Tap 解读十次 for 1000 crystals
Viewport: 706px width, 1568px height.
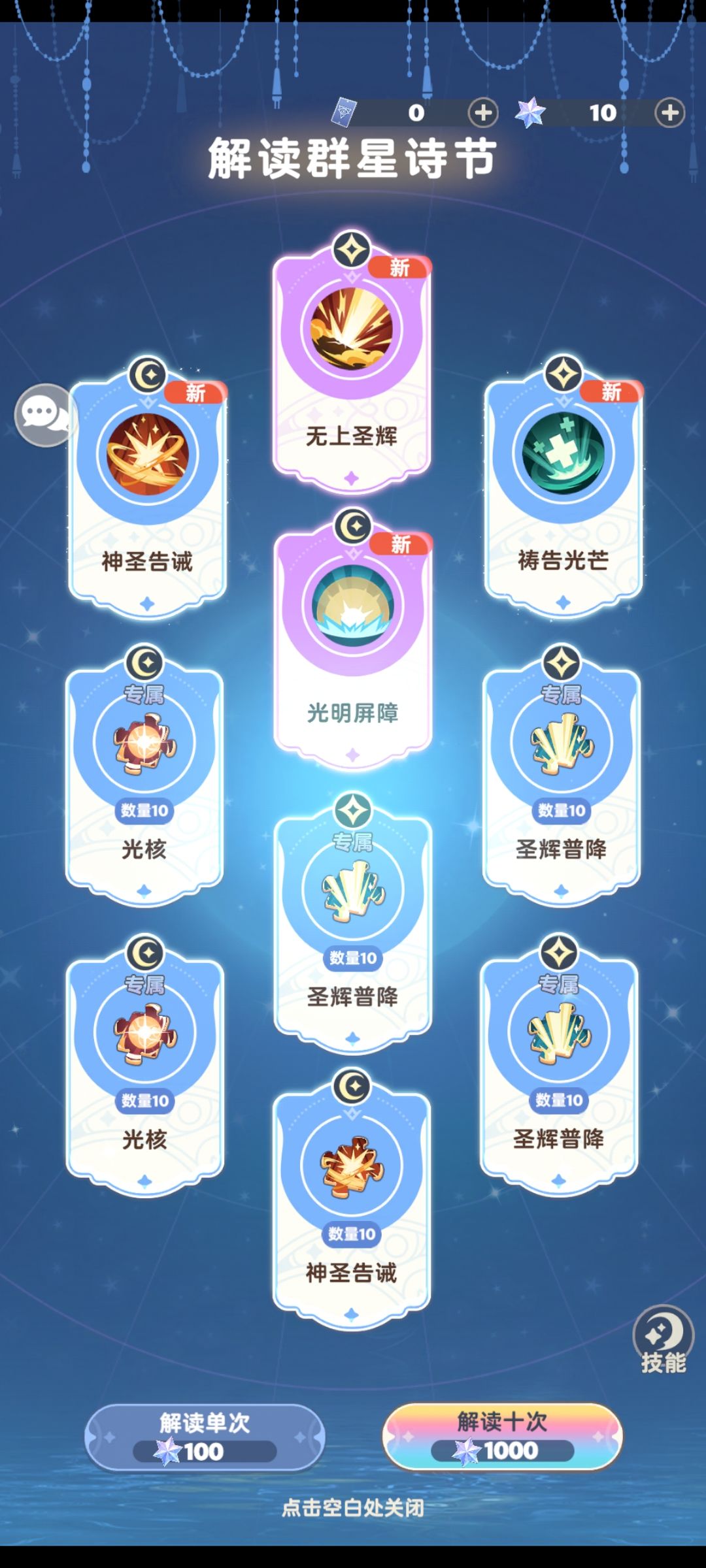(502, 1436)
